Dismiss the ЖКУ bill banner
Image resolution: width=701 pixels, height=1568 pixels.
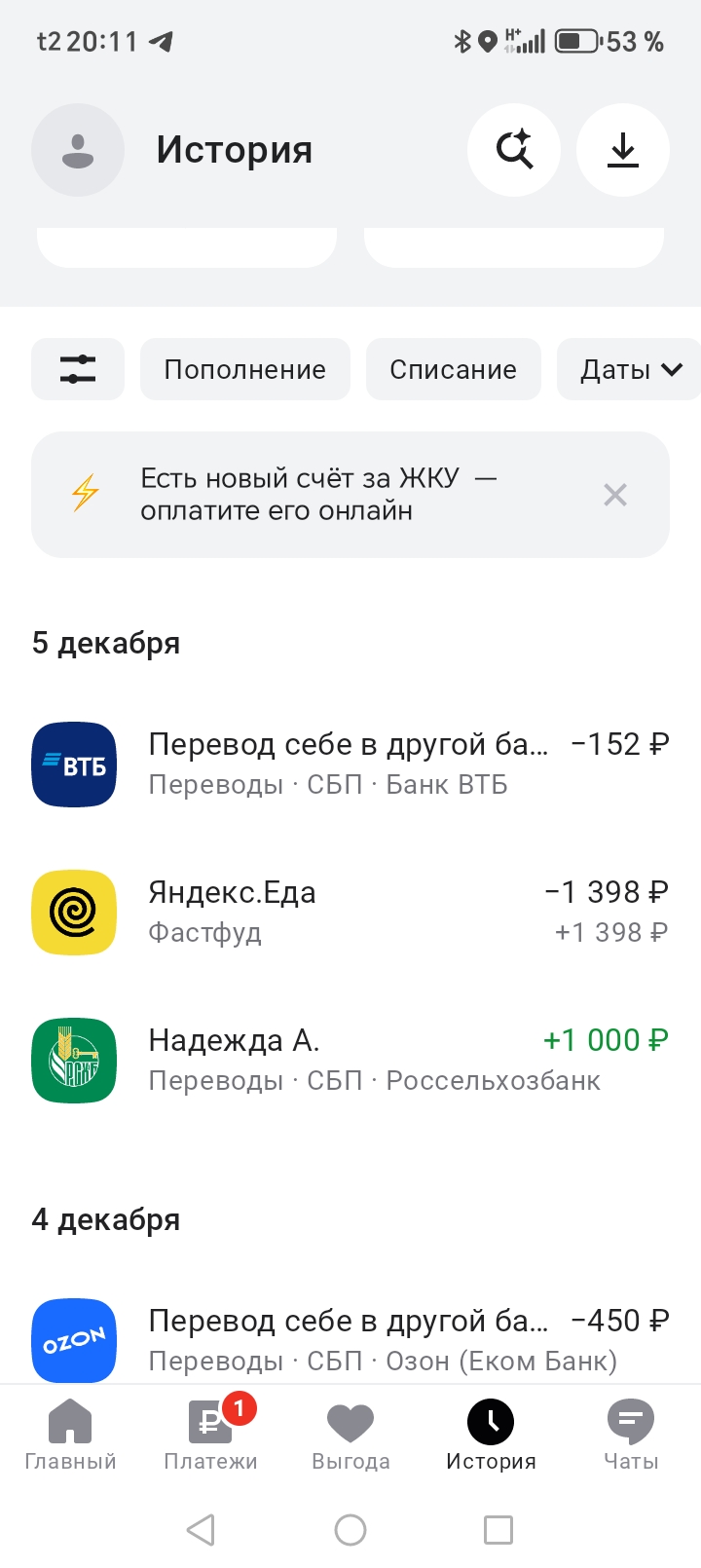615,495
